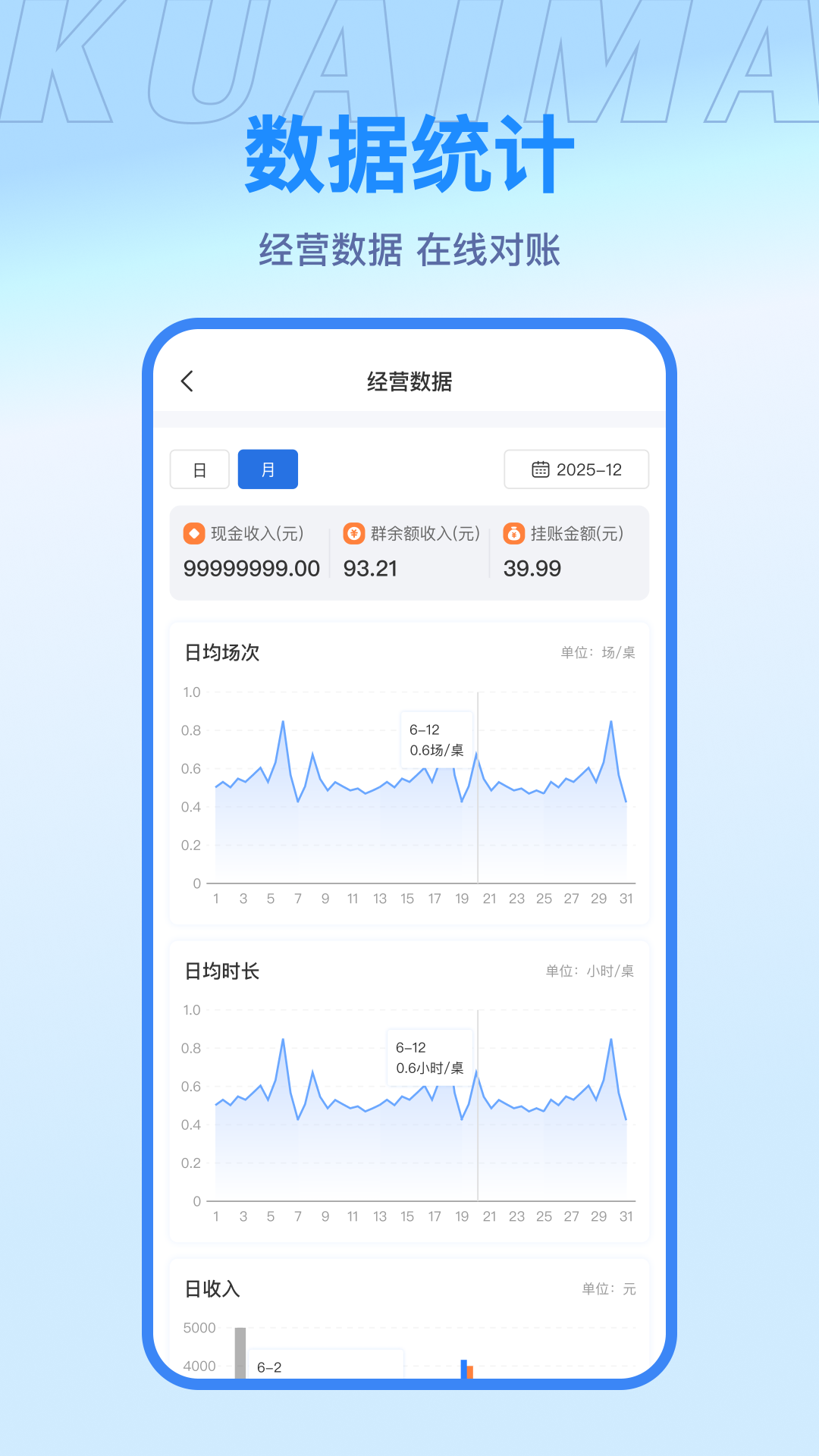Expand the 日均时长 chart panel

click(221, 971)
